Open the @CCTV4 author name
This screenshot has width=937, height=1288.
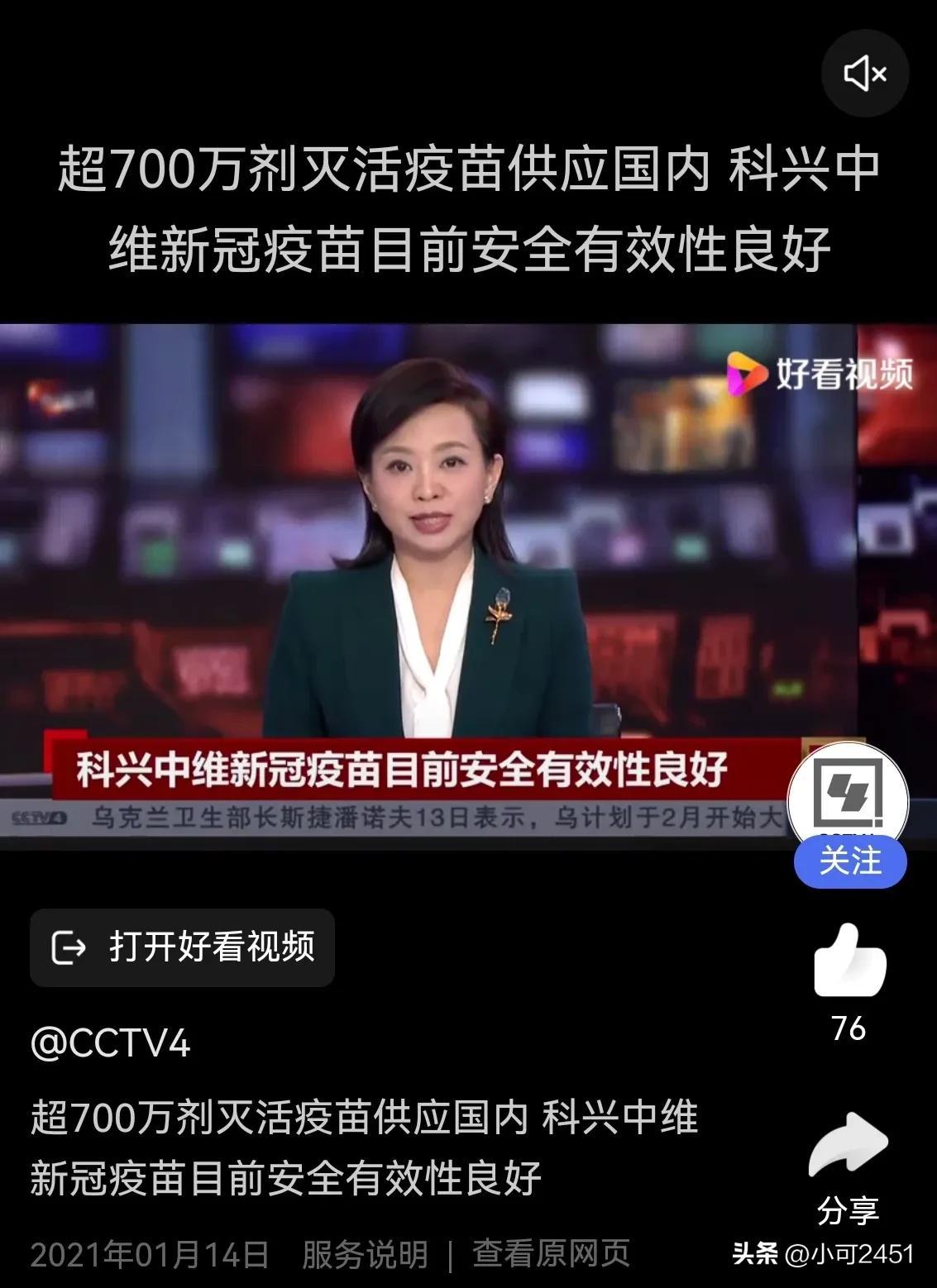pos(111,1044)
